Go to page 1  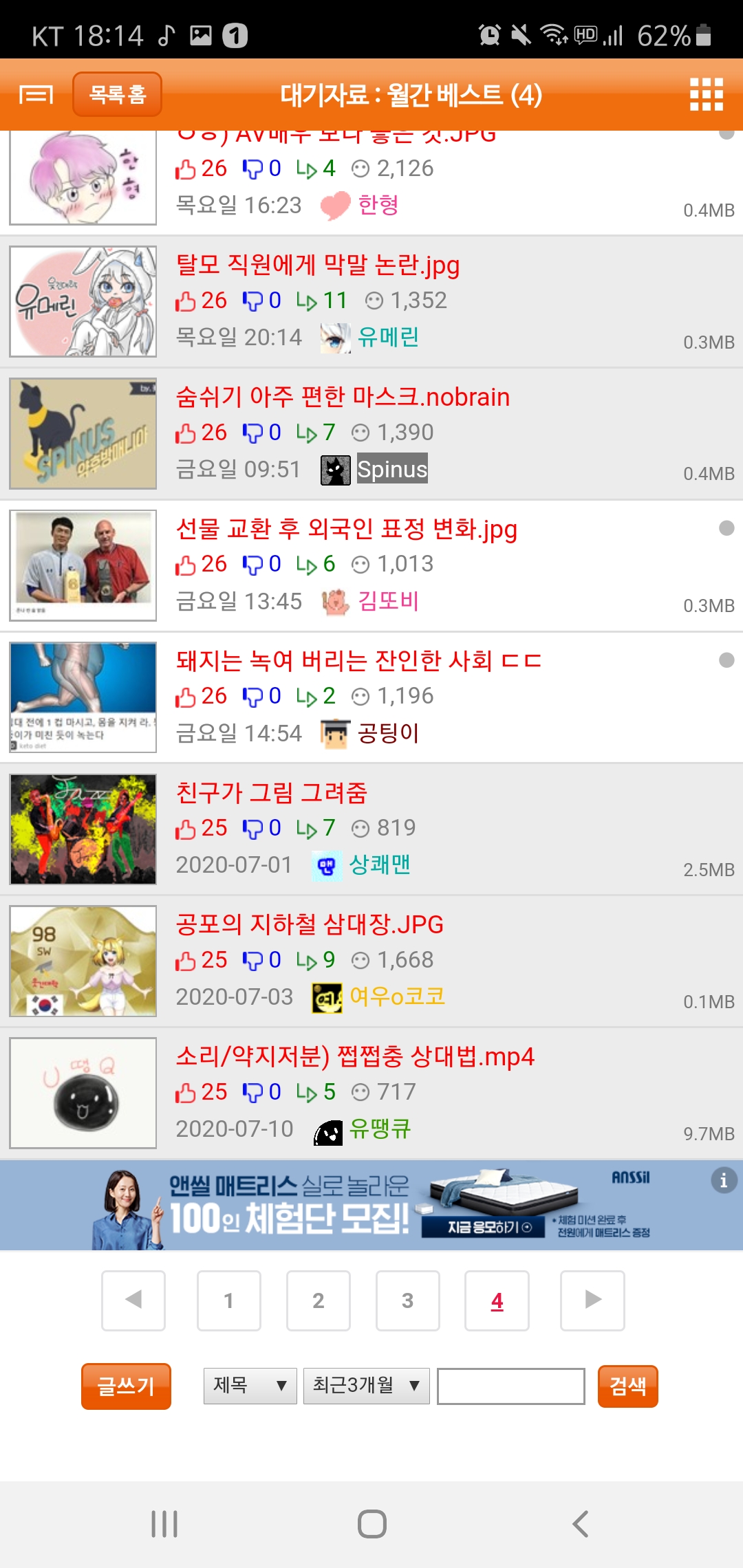pyautogui.click(x=228, y=1300)
